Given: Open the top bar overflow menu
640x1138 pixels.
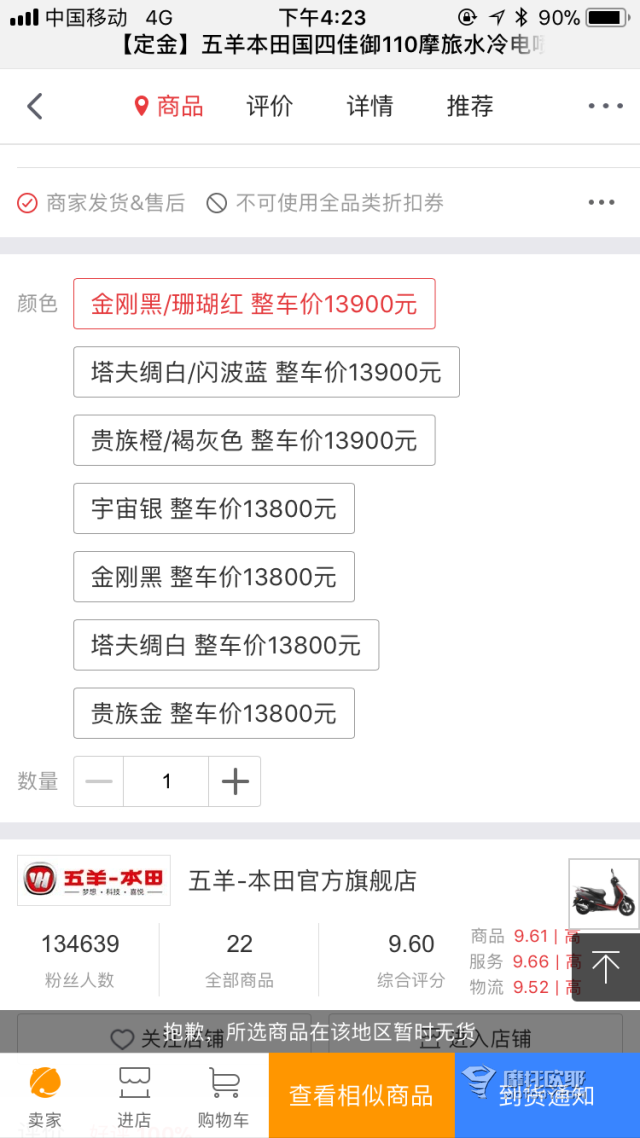Looking at the screenshot, I should pos(605,107).
